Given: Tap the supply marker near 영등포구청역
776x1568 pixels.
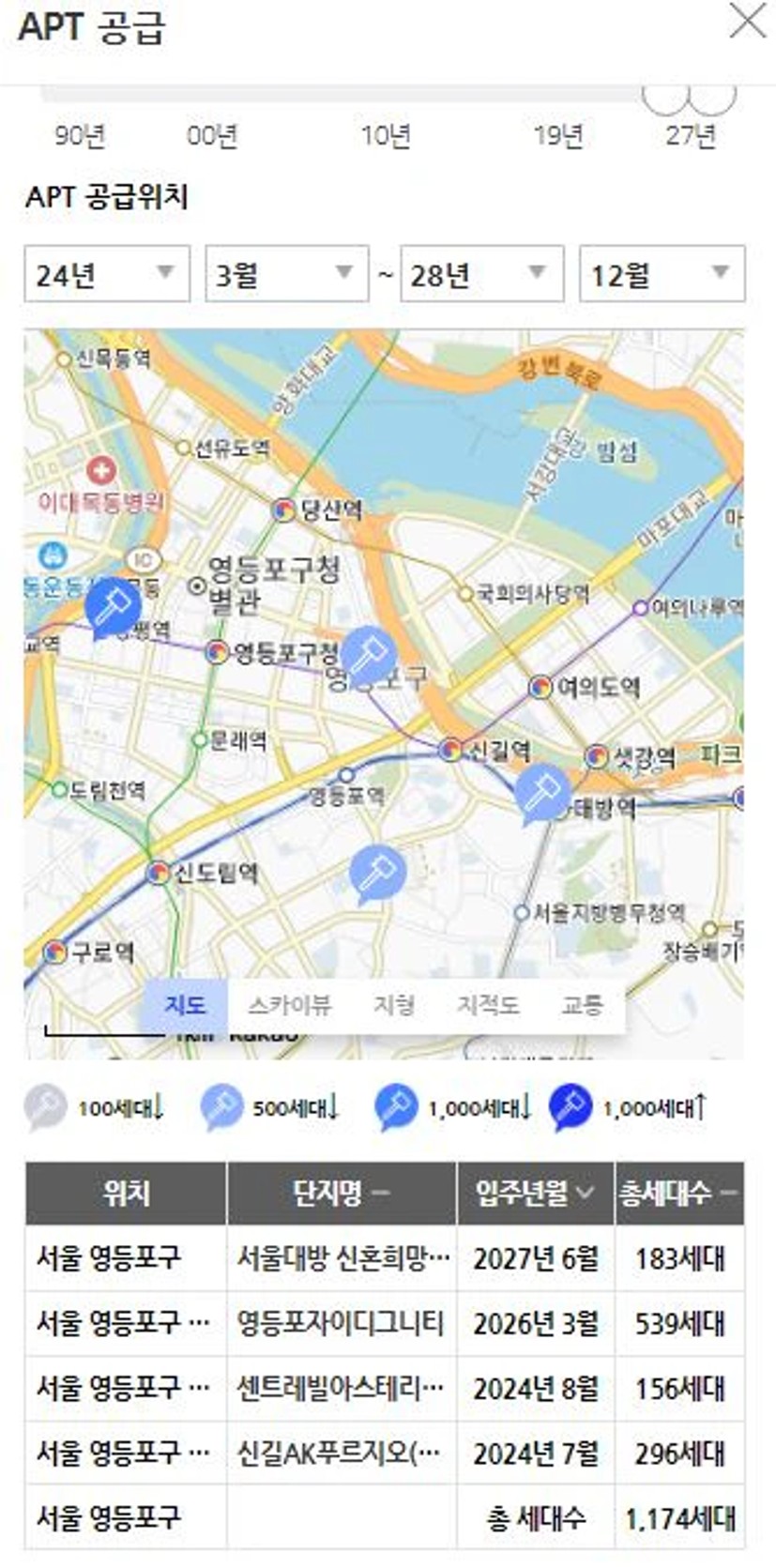Looking at the screenshot, I should click(369, 654).
